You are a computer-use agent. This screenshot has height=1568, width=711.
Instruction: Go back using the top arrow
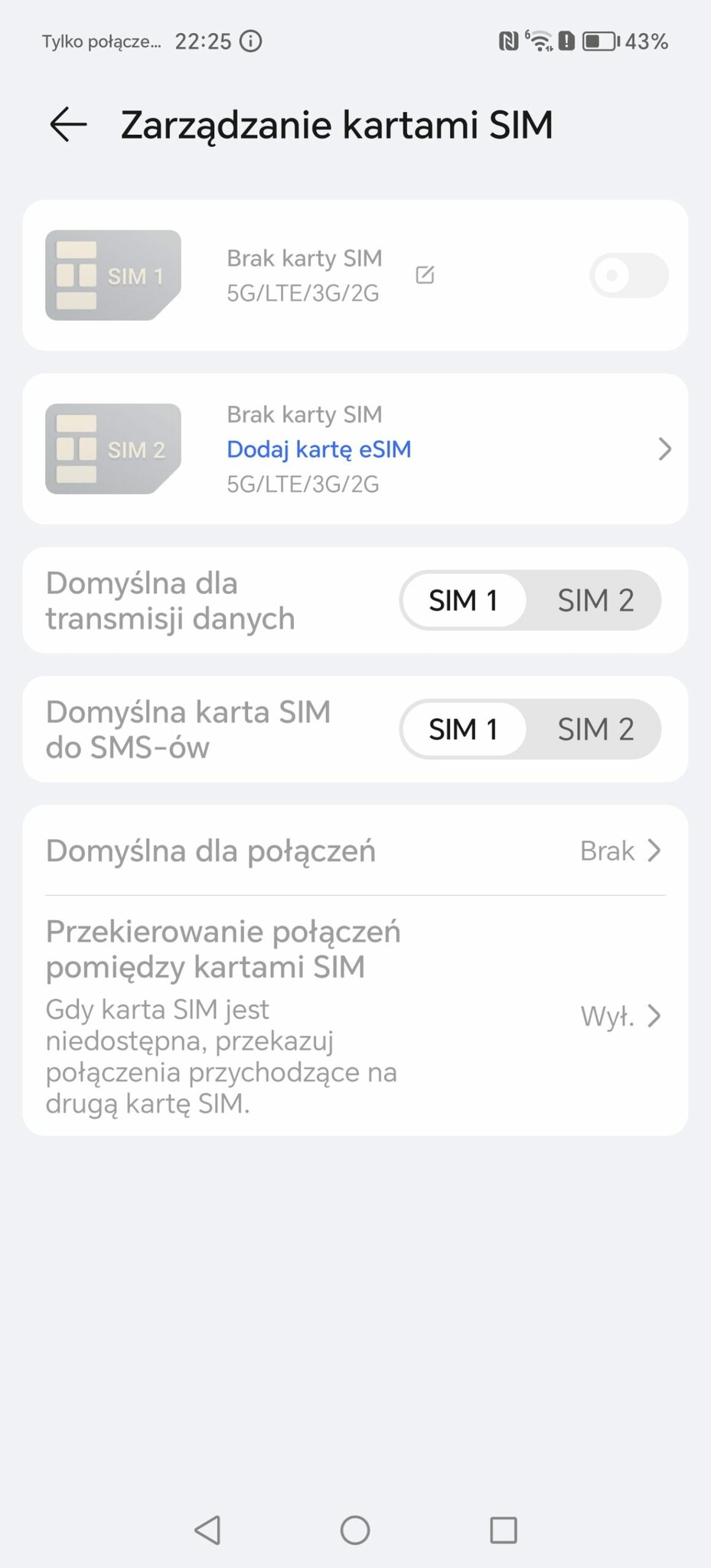click(68, 125)
